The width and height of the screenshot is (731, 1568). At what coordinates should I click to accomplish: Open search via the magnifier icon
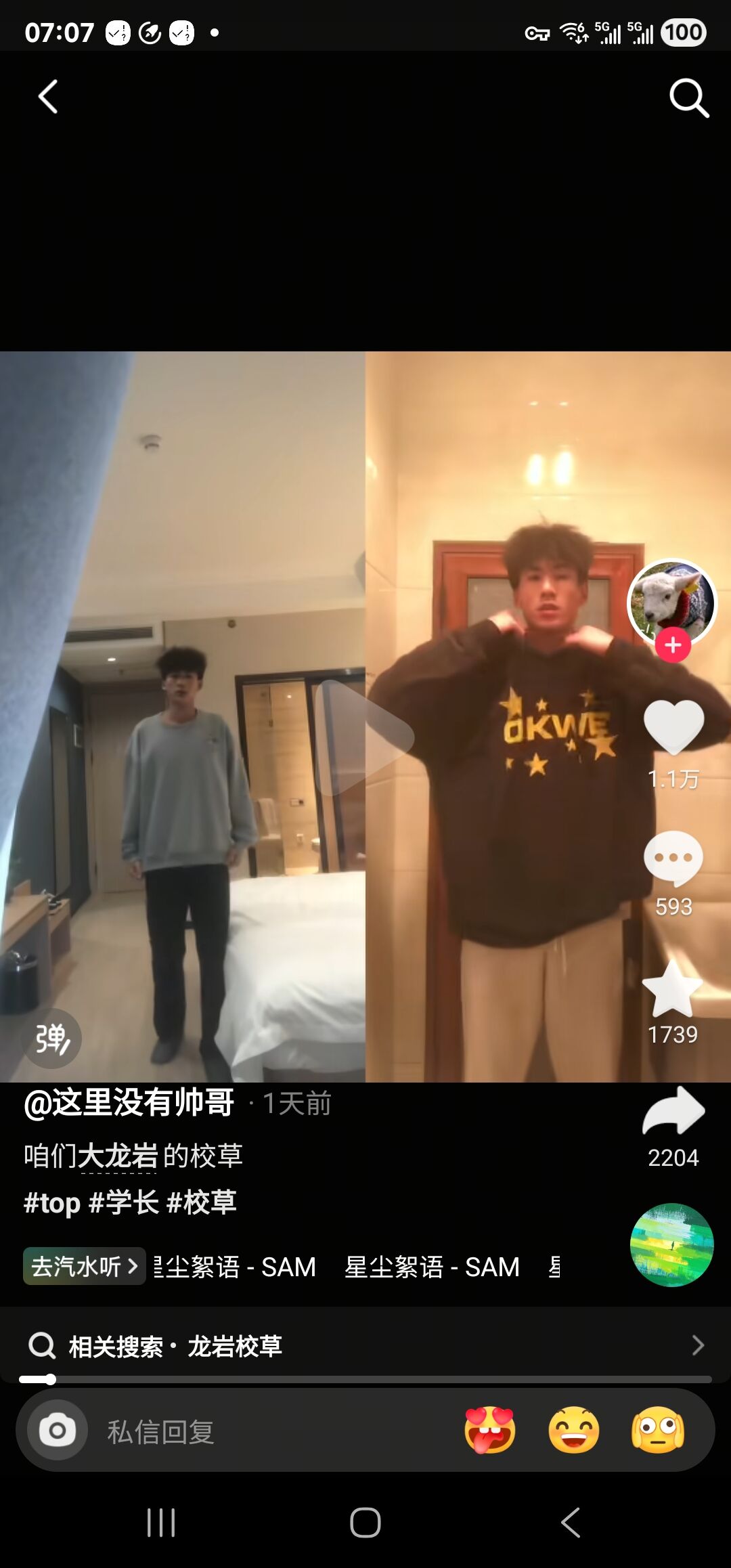pyautogui.click(x=688, y=98)
